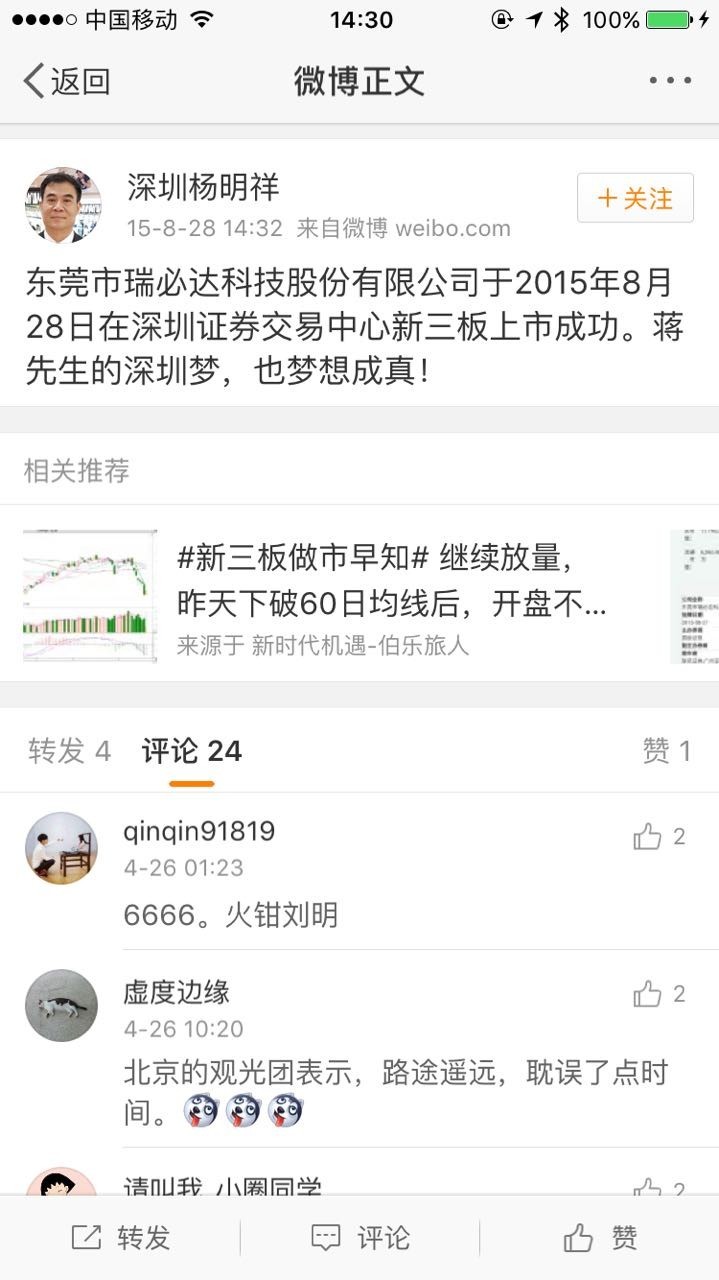Switch to the 转发 4 tab
719x1280 pixels.
point(69,751)
